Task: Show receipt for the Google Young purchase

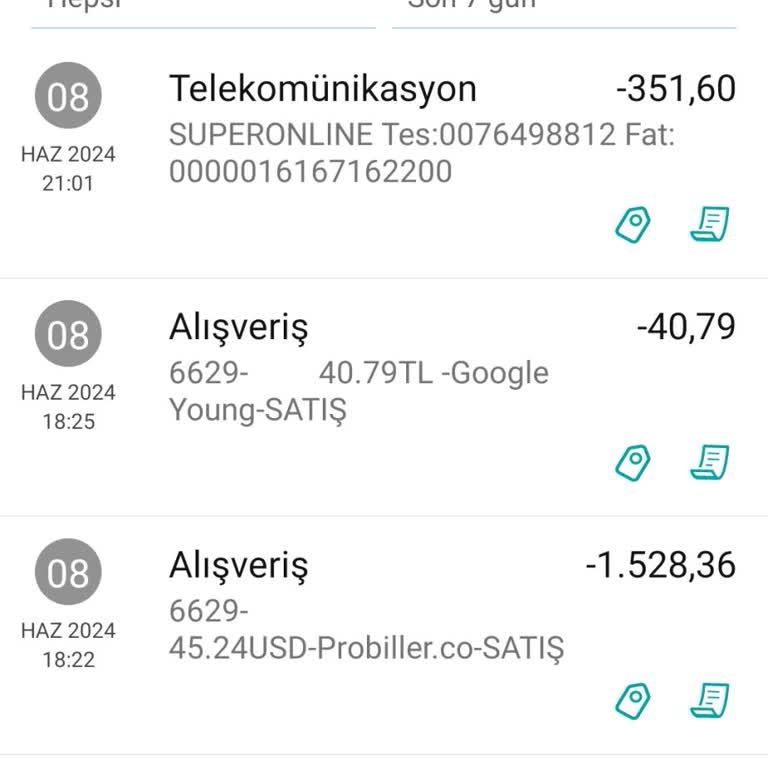Action: tap(710, 463)
